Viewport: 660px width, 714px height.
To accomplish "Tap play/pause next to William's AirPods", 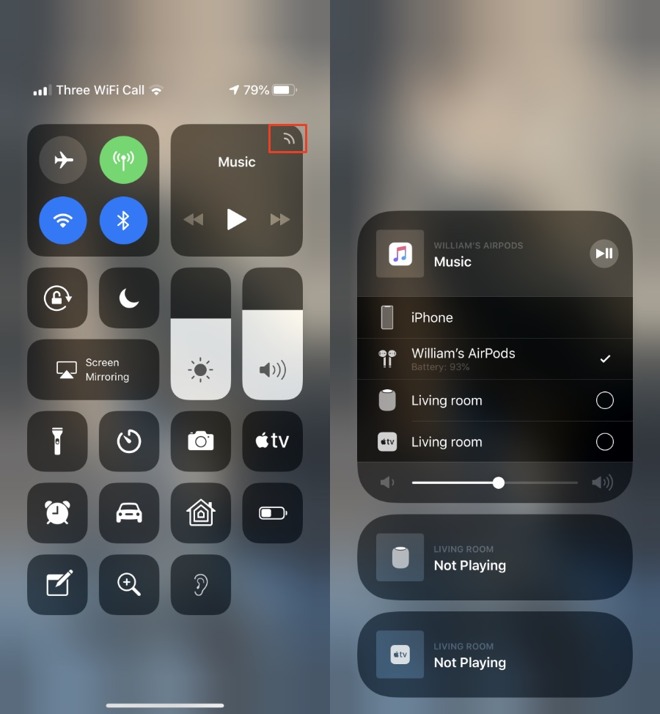I will pos(604,254).
